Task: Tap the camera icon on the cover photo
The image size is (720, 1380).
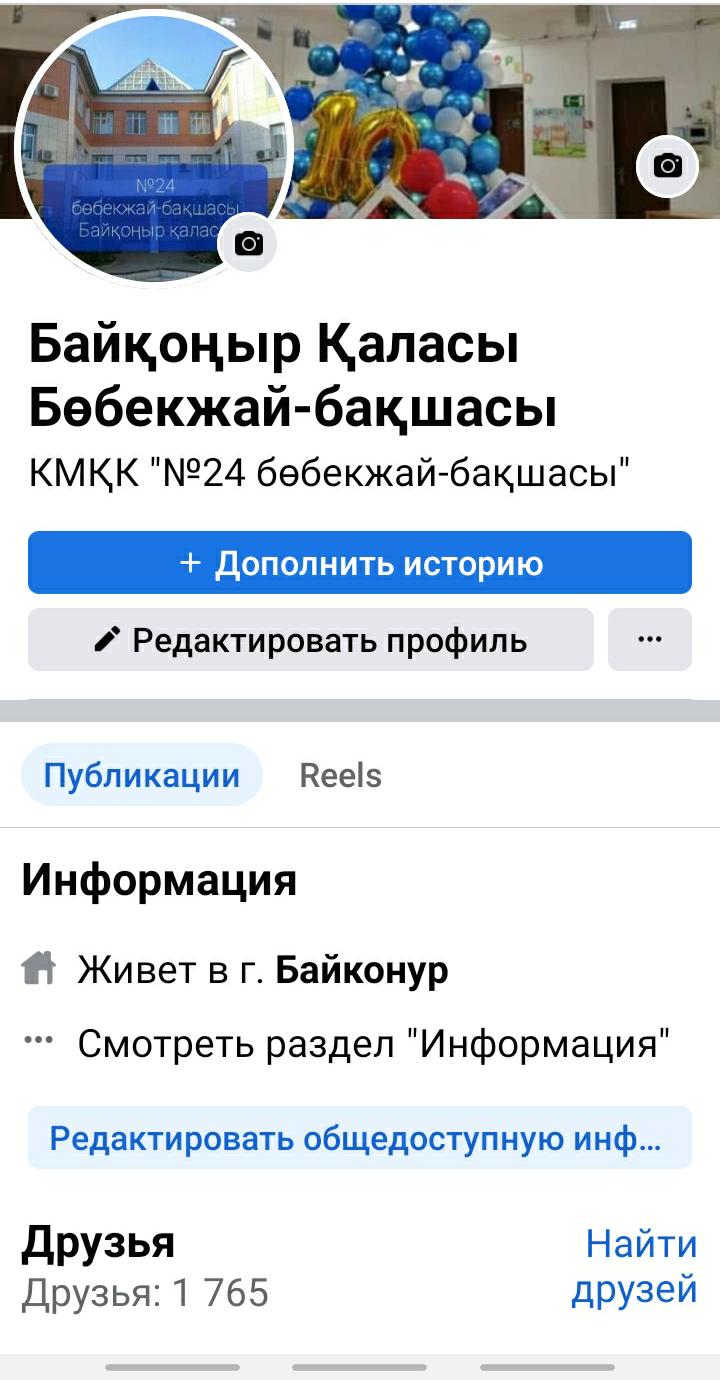Action: [x=667, y=166]
